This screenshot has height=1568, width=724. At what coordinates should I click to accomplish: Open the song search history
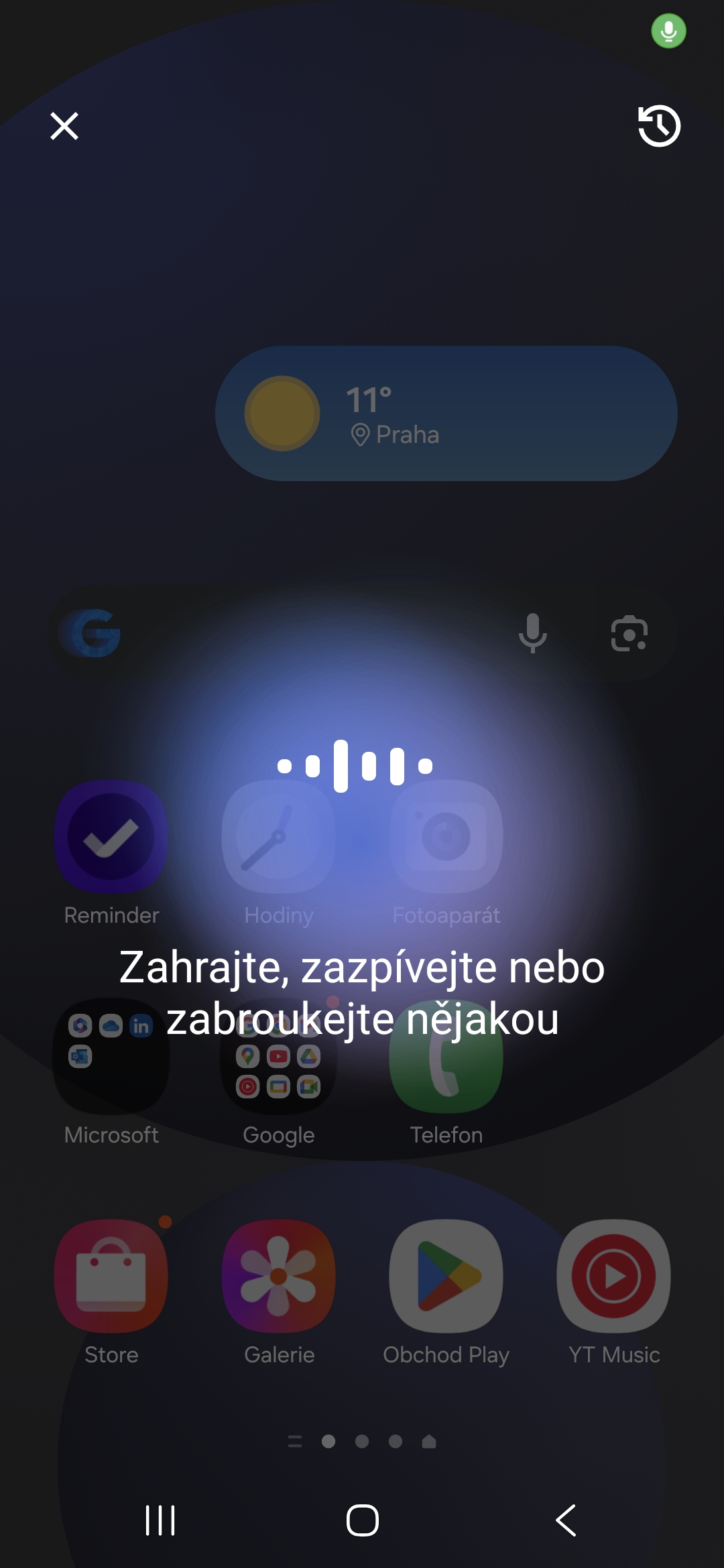(659, 126)
